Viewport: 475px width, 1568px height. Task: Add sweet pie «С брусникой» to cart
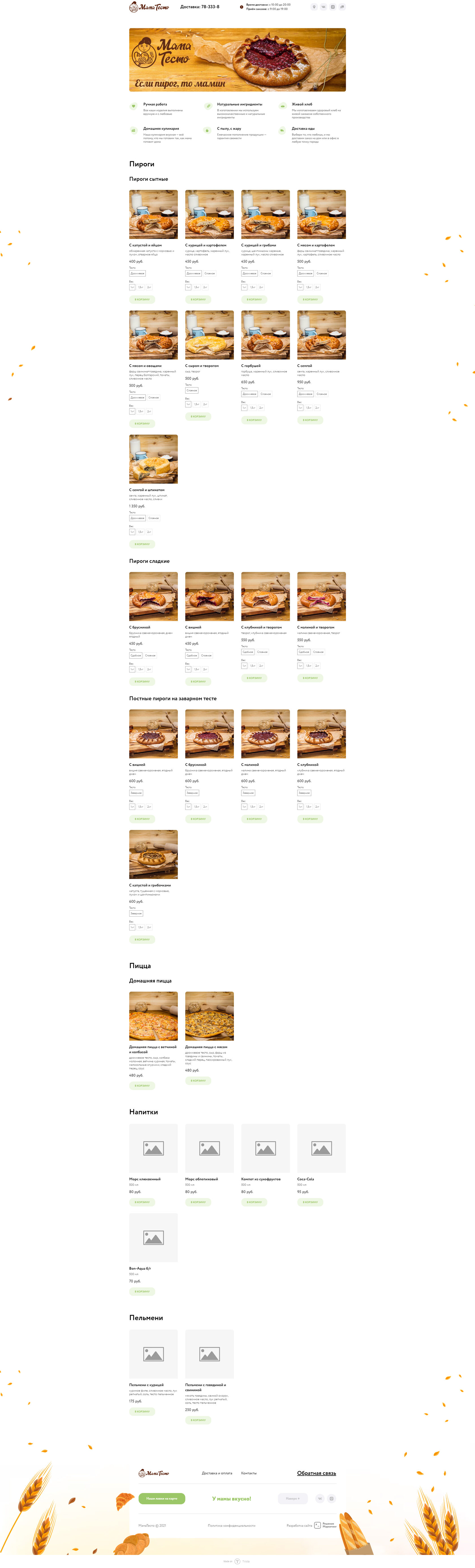(x=142, y=682)
